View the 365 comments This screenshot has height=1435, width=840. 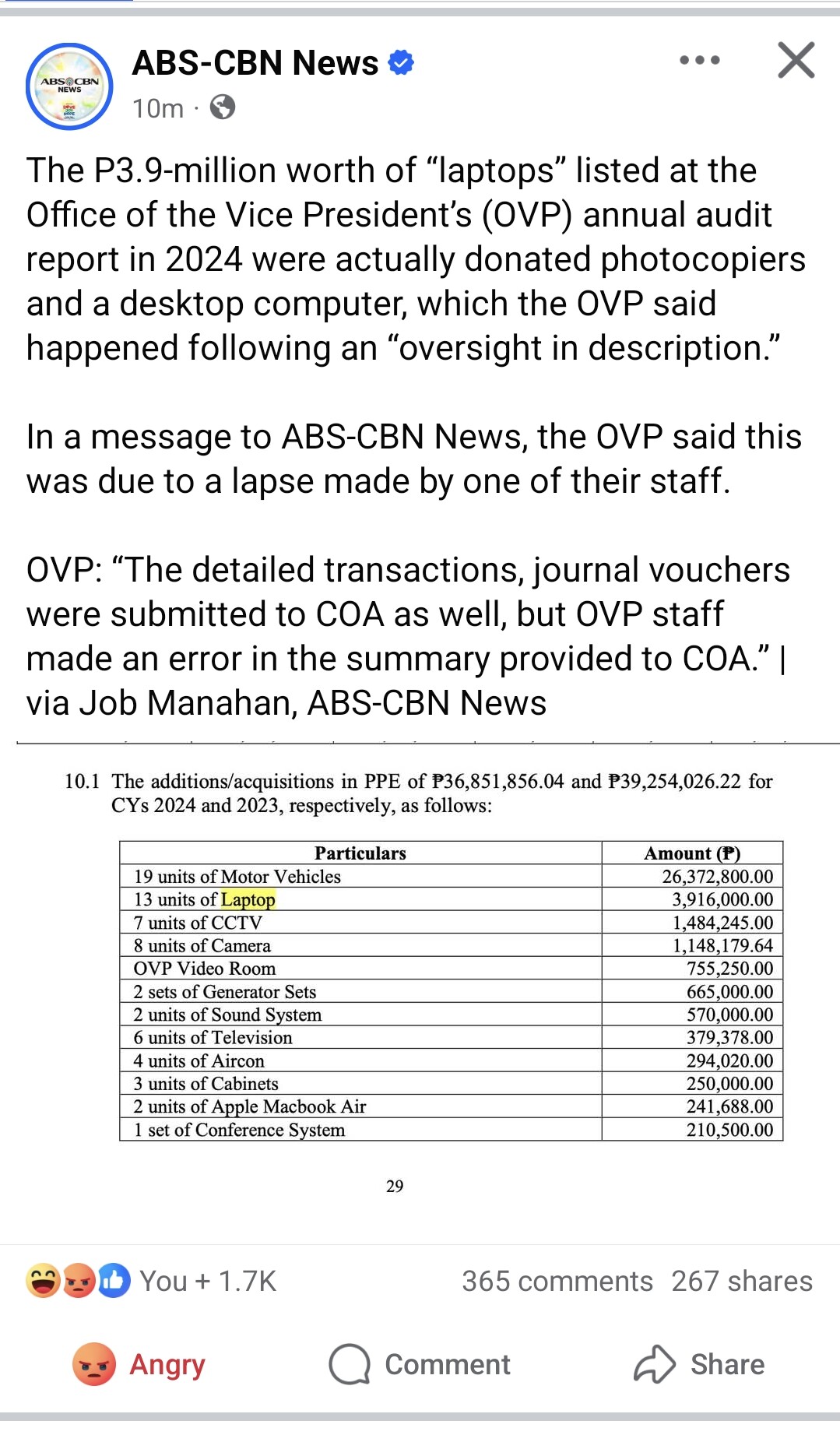(x=557, y=1282)
